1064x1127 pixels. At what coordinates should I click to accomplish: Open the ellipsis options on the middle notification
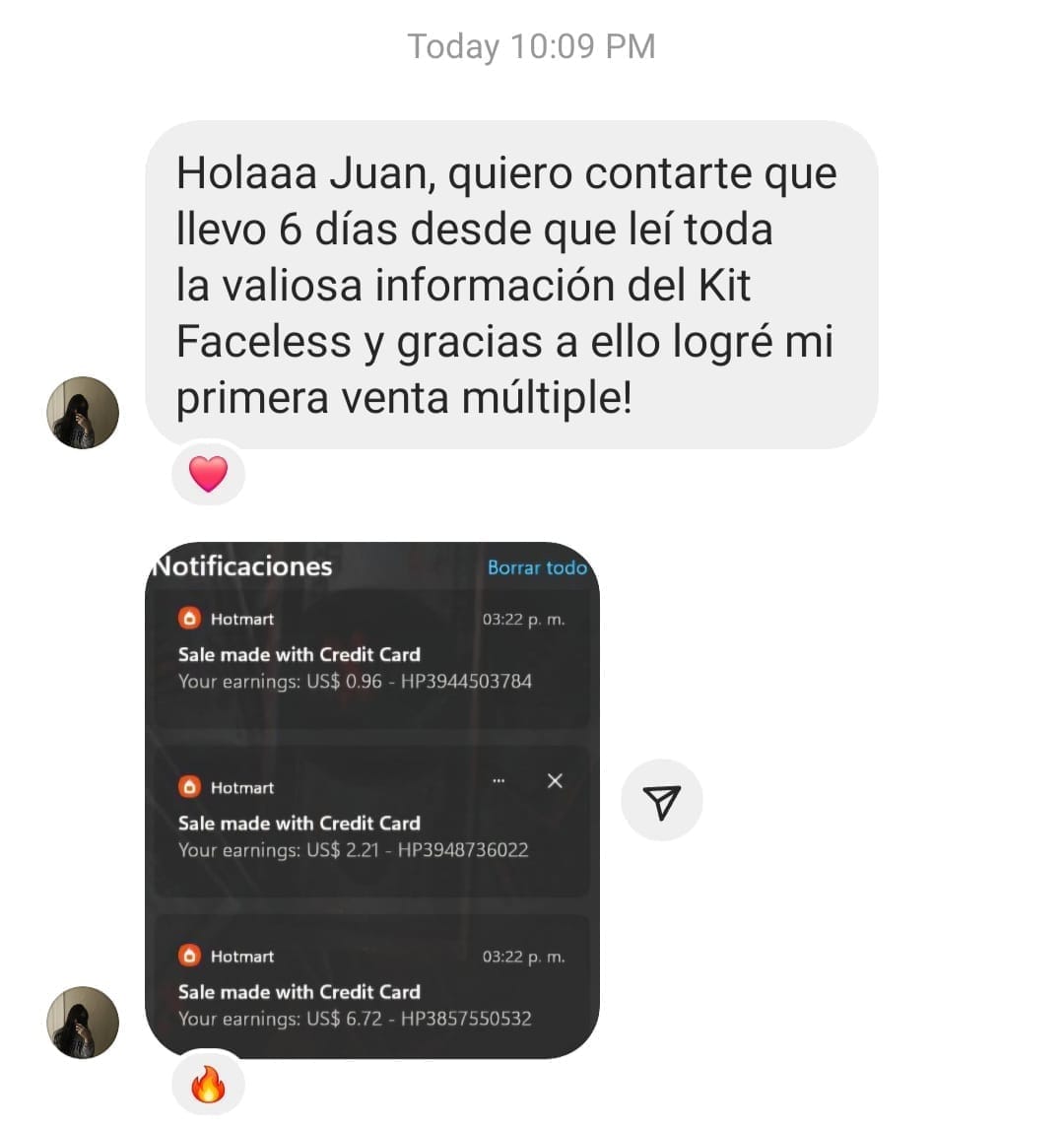[499, 779]
